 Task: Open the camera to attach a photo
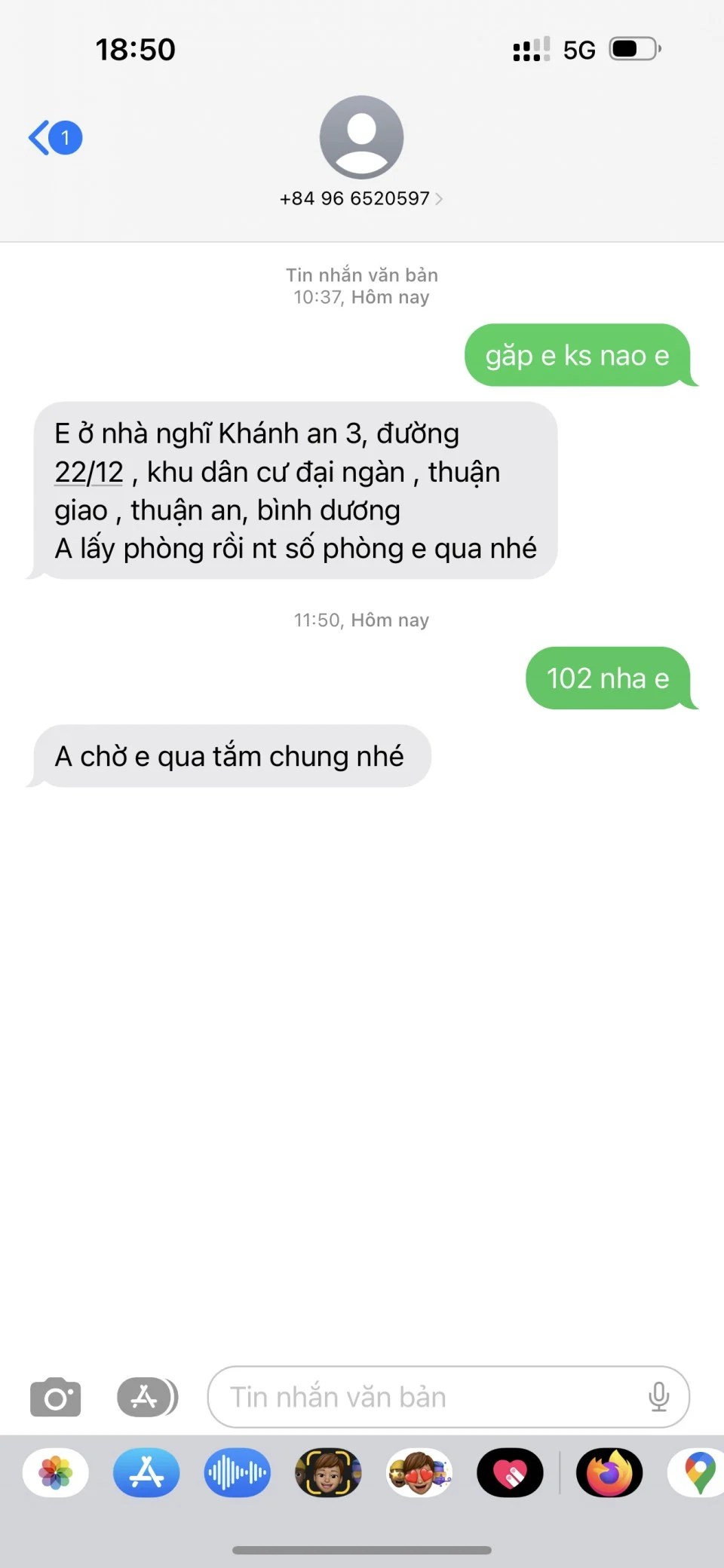coord(55,1397)
